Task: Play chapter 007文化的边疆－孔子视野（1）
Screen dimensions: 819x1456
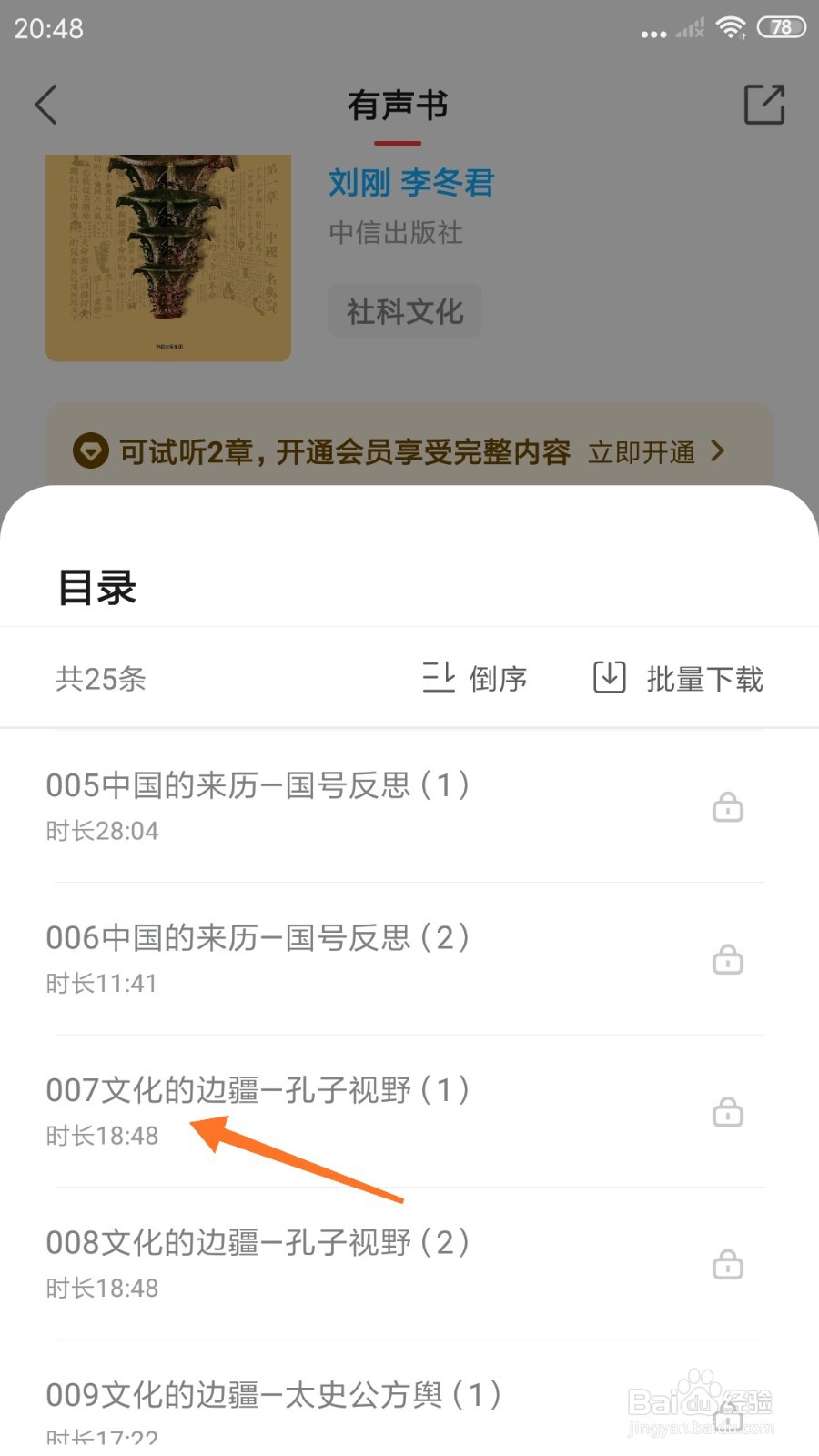Action: pyautogui.click(x=258, y=1090)
